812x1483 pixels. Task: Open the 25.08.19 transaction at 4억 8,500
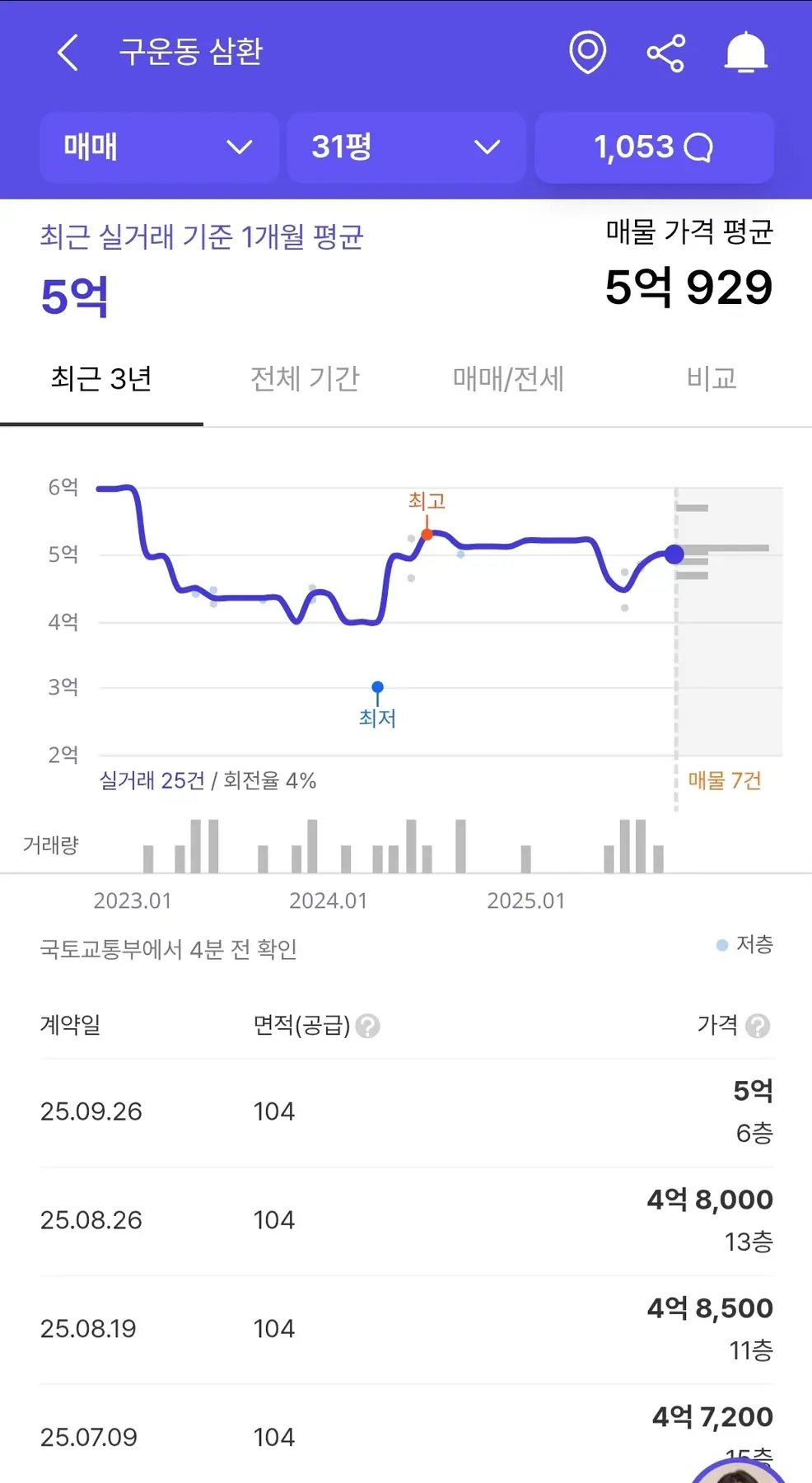406,1329
